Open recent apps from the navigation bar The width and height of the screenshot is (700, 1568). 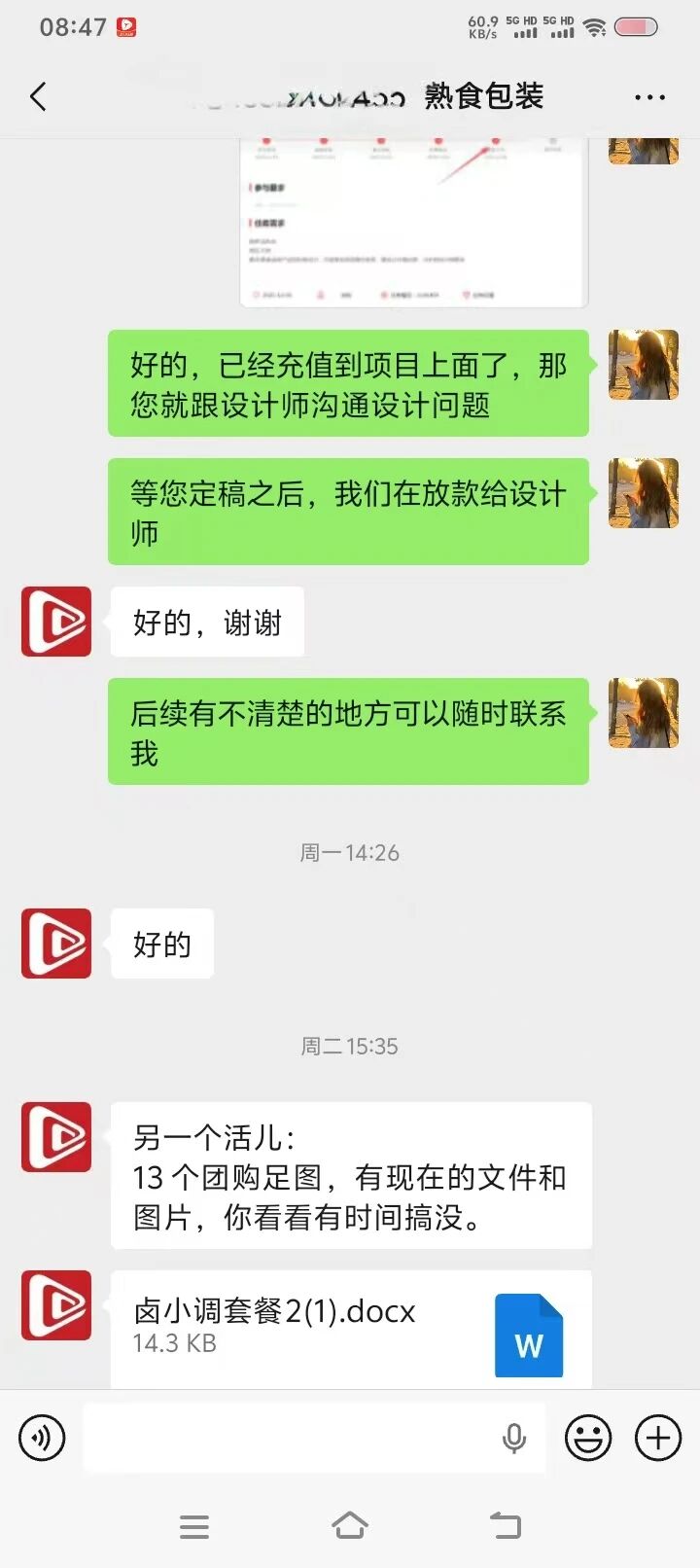click(194, 1526)
